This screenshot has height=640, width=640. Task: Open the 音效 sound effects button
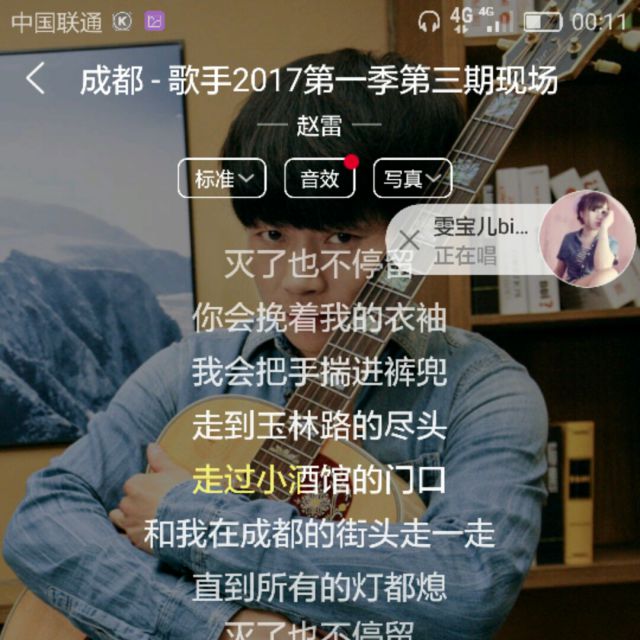pos(320,178)
